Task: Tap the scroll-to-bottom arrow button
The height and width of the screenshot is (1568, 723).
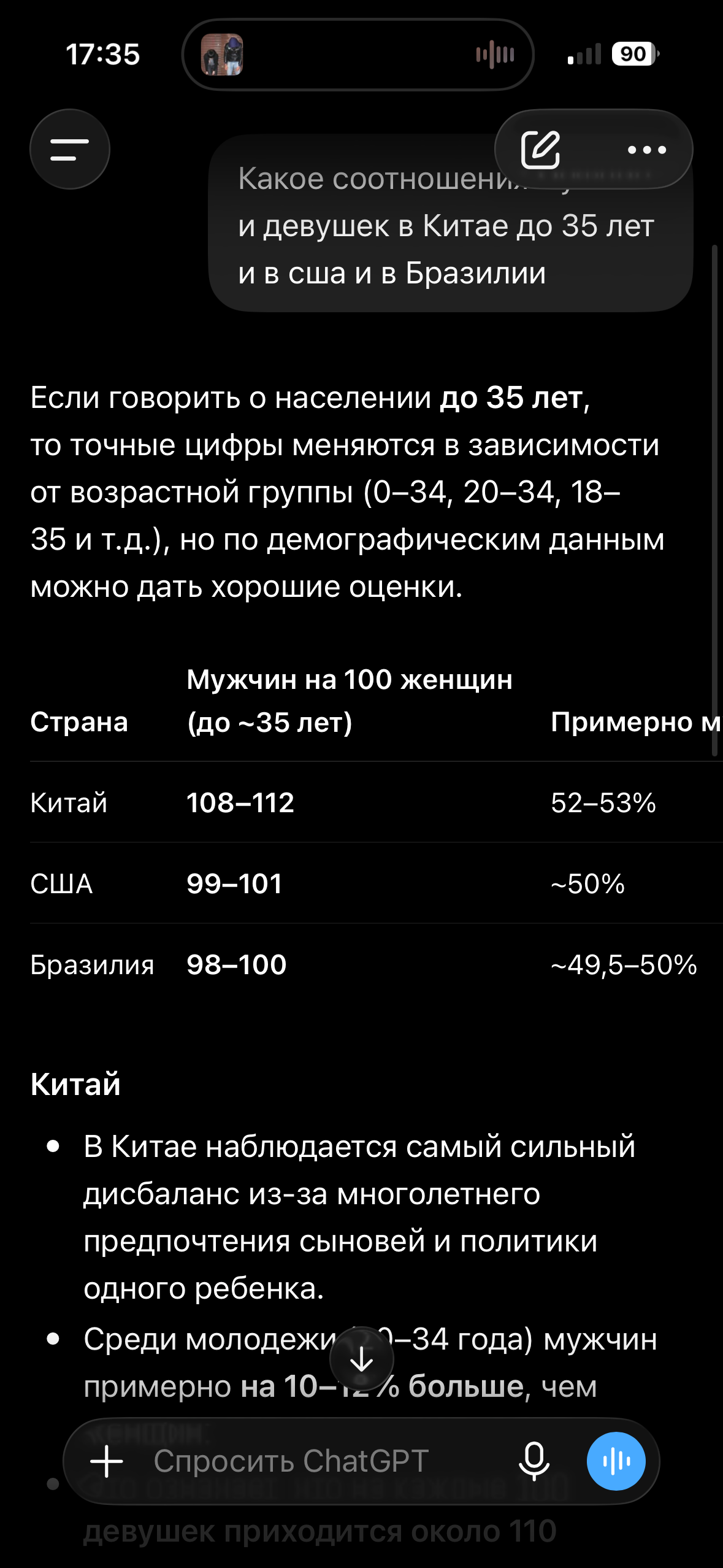Action: pyautogui.click(x=362, y=1359)
